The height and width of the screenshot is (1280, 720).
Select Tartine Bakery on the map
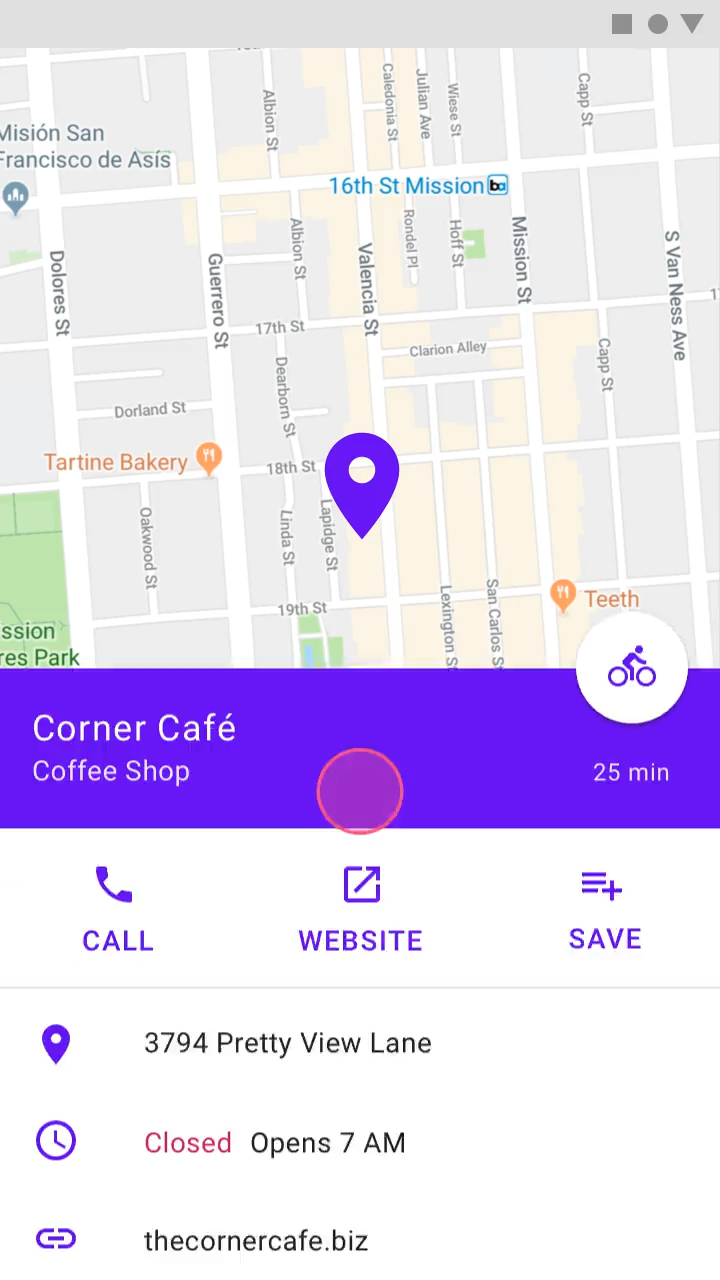(x=209, y=459)
